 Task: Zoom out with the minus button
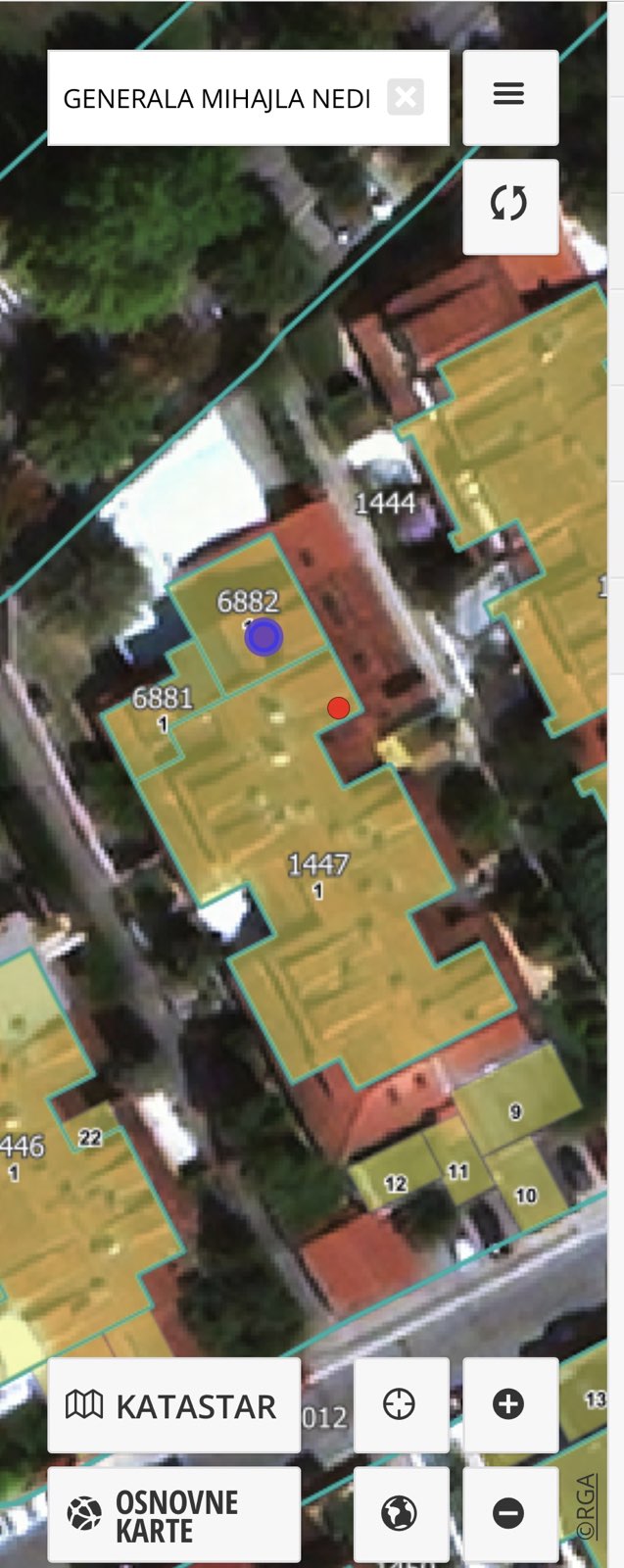509,1514
